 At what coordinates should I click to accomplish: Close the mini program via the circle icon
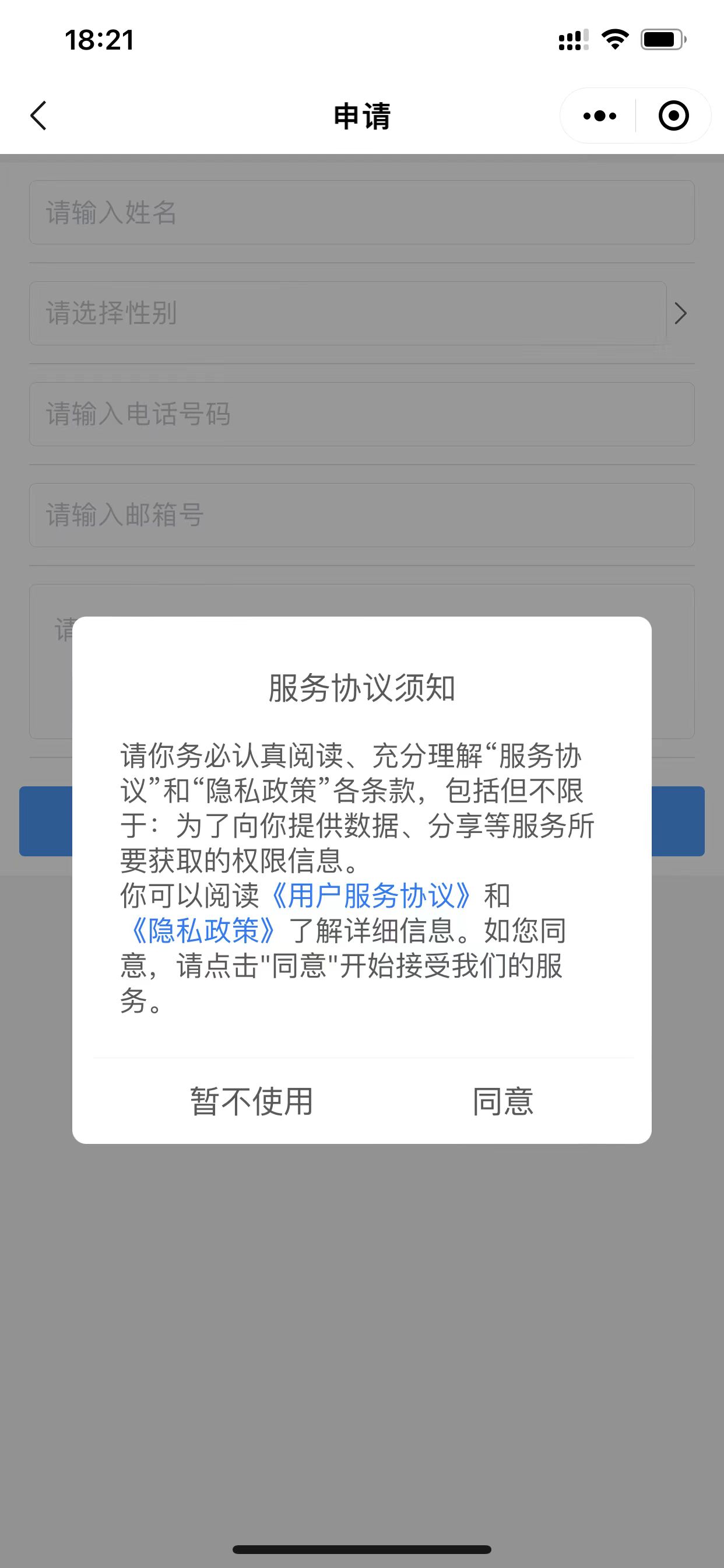673,116
